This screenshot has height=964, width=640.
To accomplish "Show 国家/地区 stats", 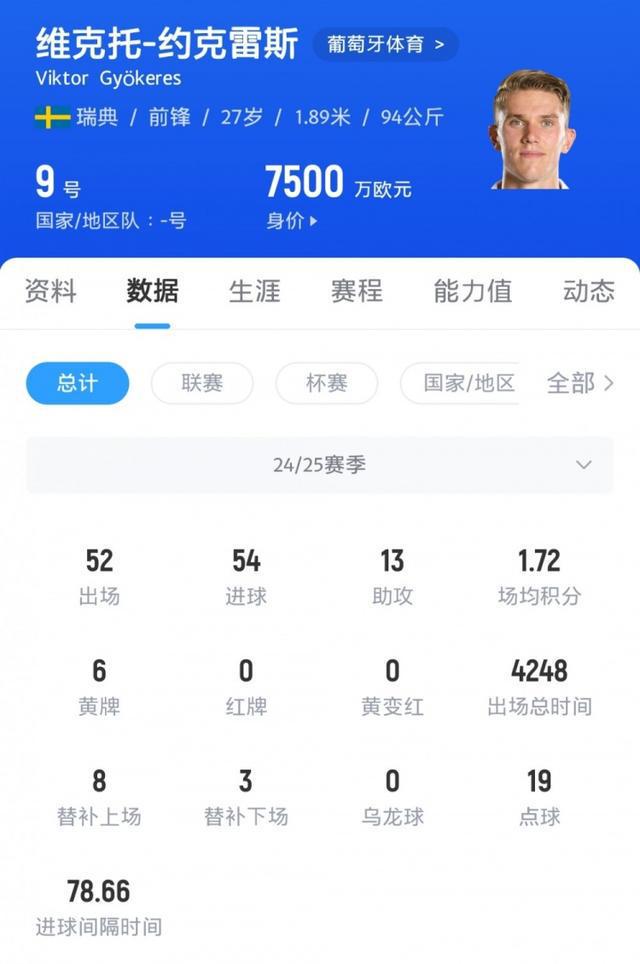I will click(x=460, y=383).
